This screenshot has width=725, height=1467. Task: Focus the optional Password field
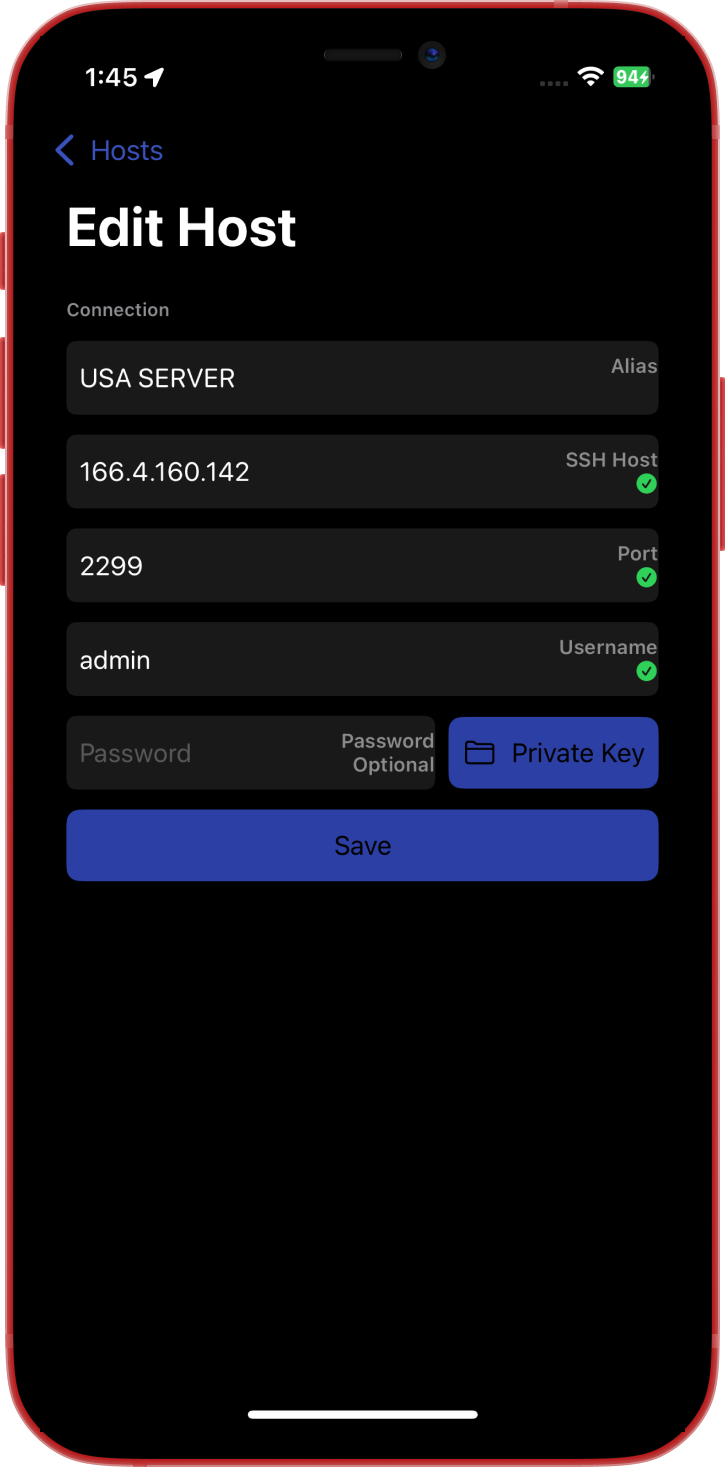point(251,753)
